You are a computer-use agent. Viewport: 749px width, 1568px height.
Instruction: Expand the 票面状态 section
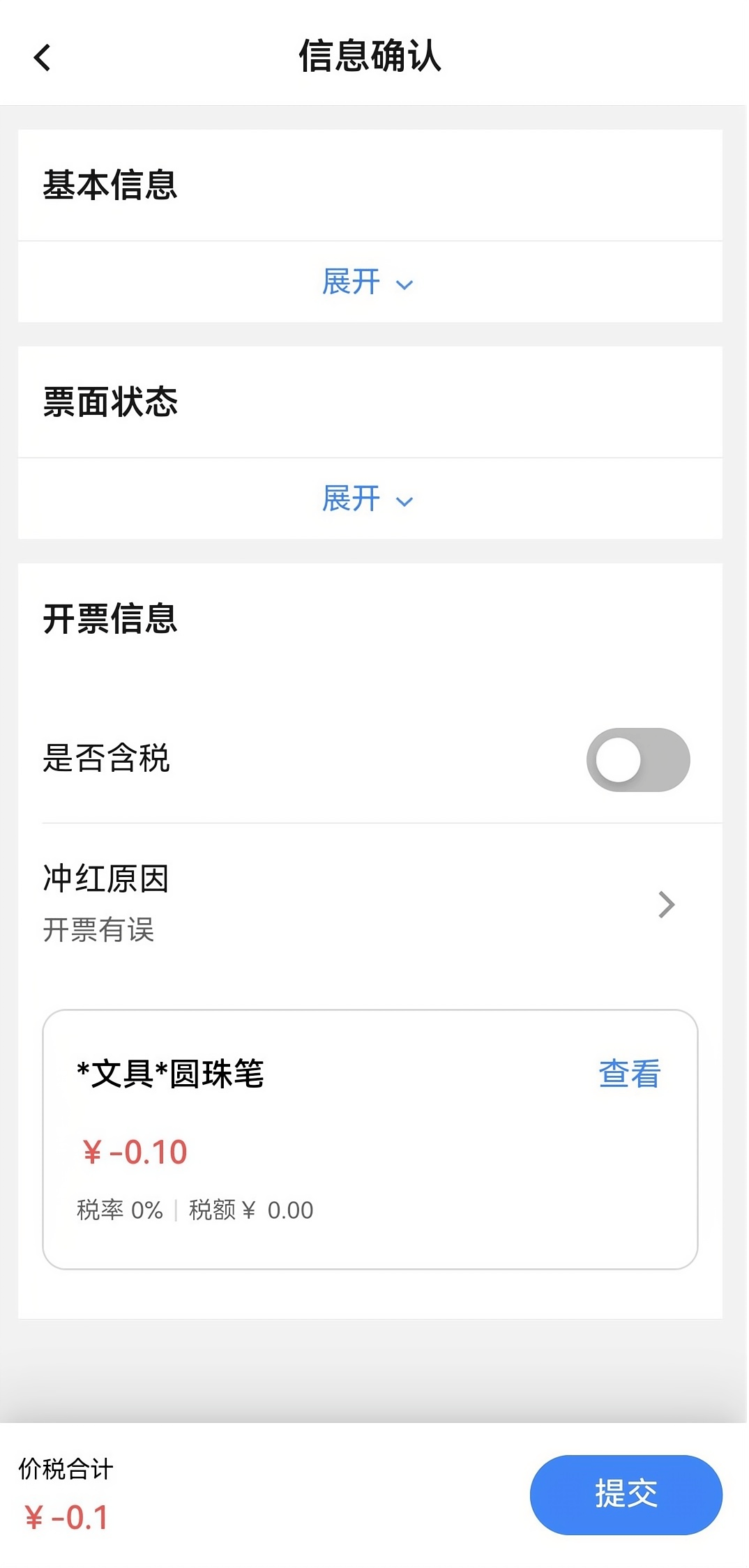(368, 499)
